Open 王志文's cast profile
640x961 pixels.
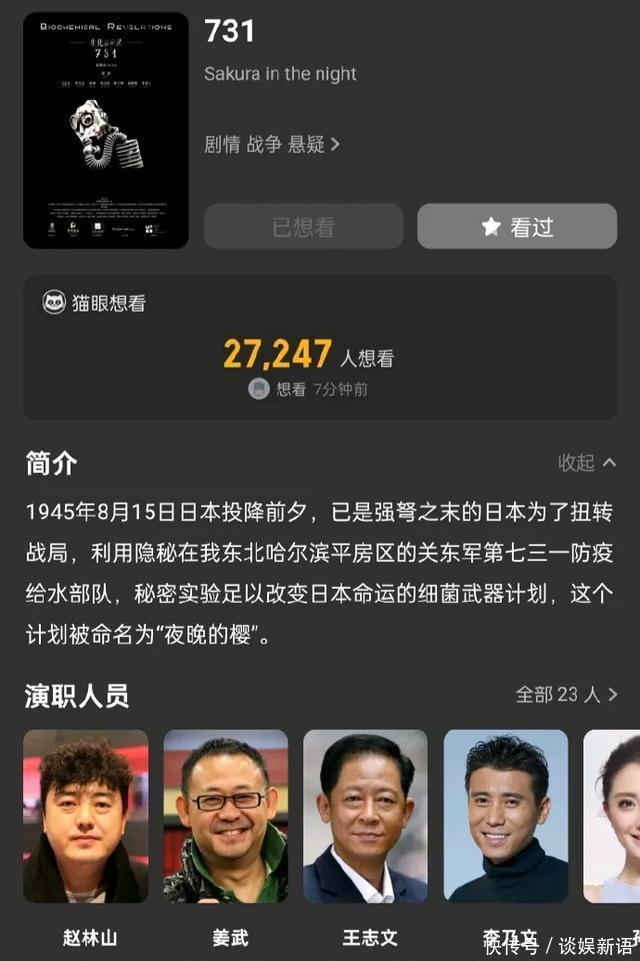click(x=366, y=816)
